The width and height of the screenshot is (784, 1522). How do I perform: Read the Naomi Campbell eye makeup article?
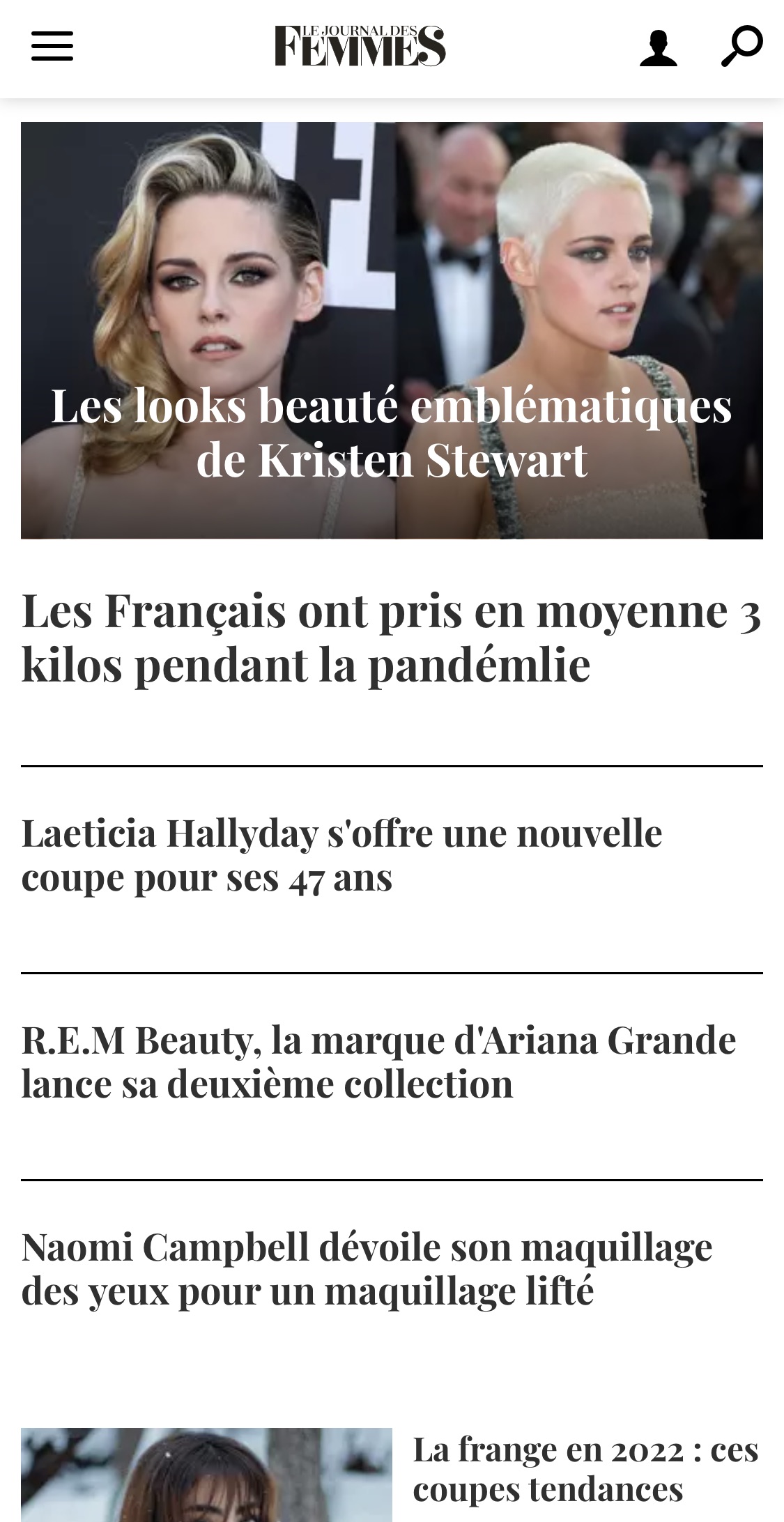coord(367,1269)
